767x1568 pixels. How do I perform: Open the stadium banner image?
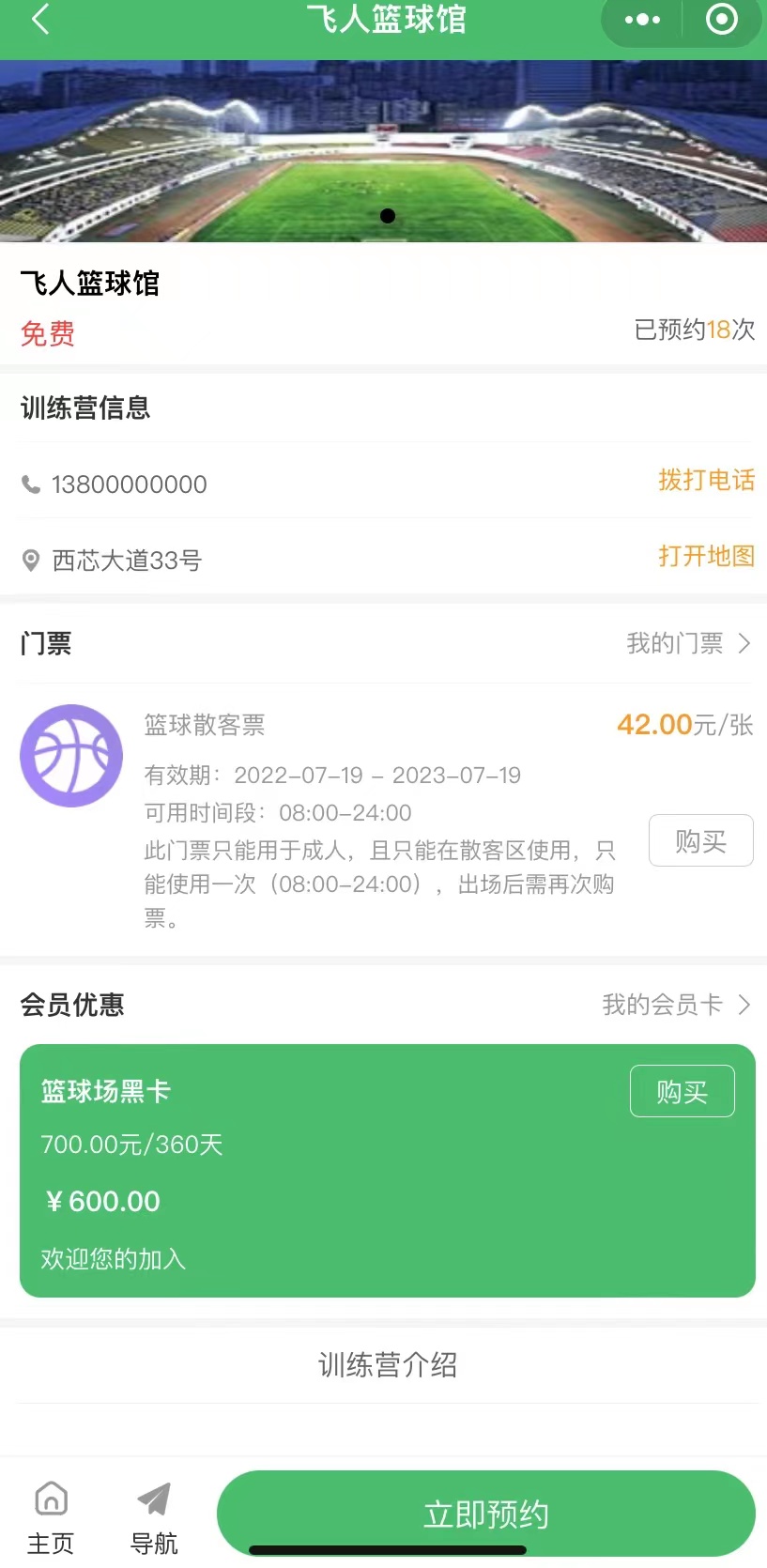click(x=383, y=150)
